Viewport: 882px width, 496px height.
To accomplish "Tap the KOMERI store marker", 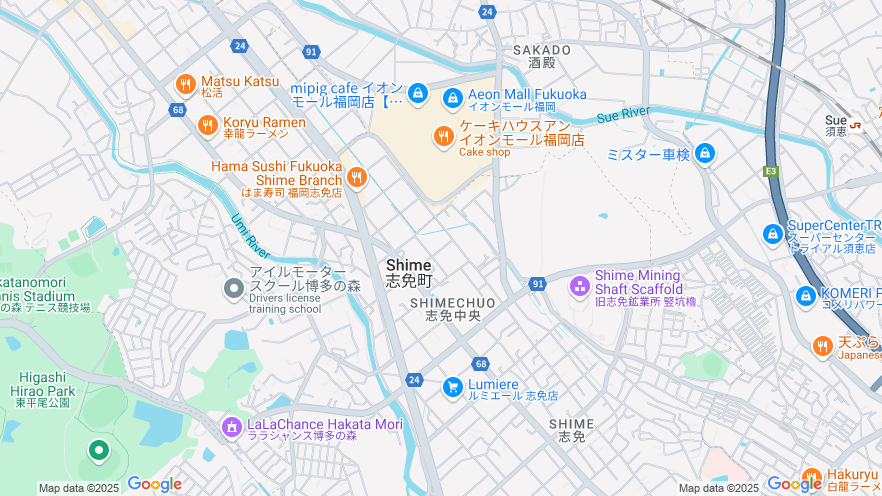I will tap(806, 296).
